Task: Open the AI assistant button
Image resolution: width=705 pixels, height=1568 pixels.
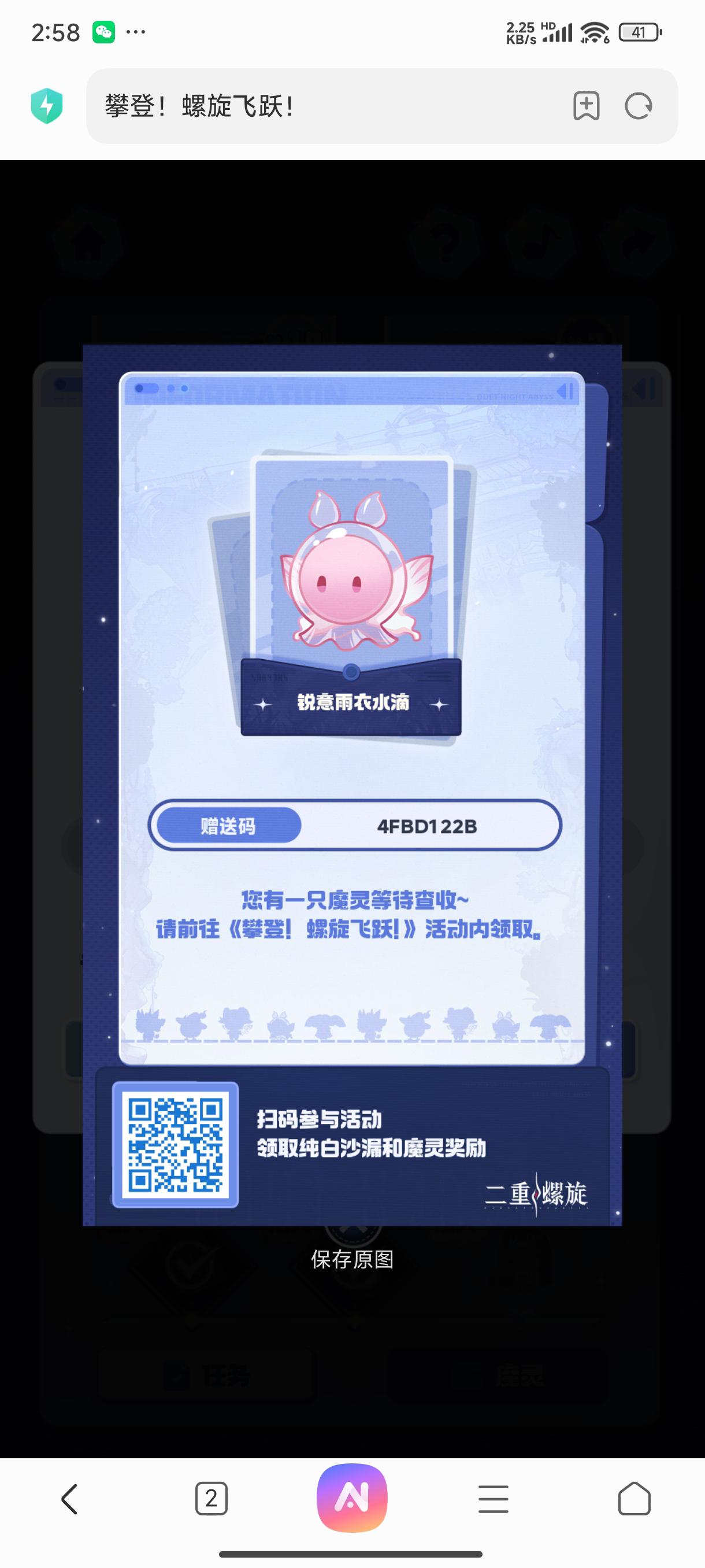Action: [x=352, y=1498]
